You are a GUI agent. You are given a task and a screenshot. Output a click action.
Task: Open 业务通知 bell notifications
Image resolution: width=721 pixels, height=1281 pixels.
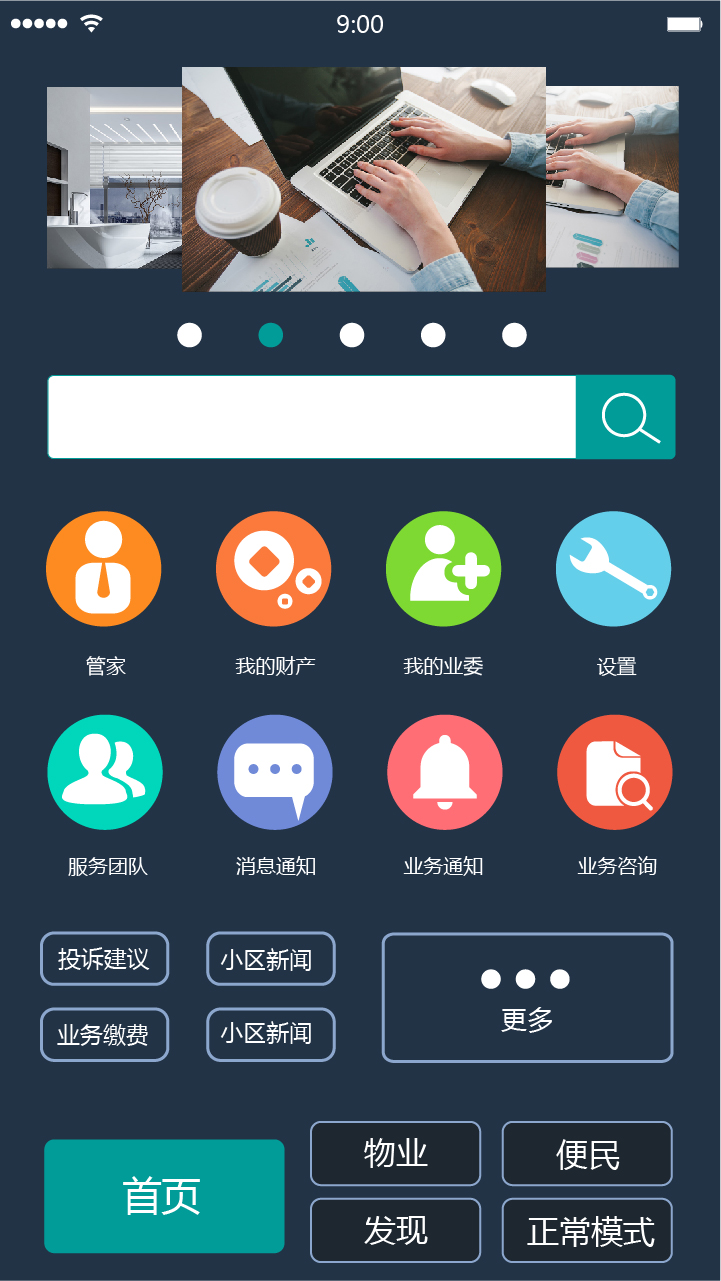(445, 772)
